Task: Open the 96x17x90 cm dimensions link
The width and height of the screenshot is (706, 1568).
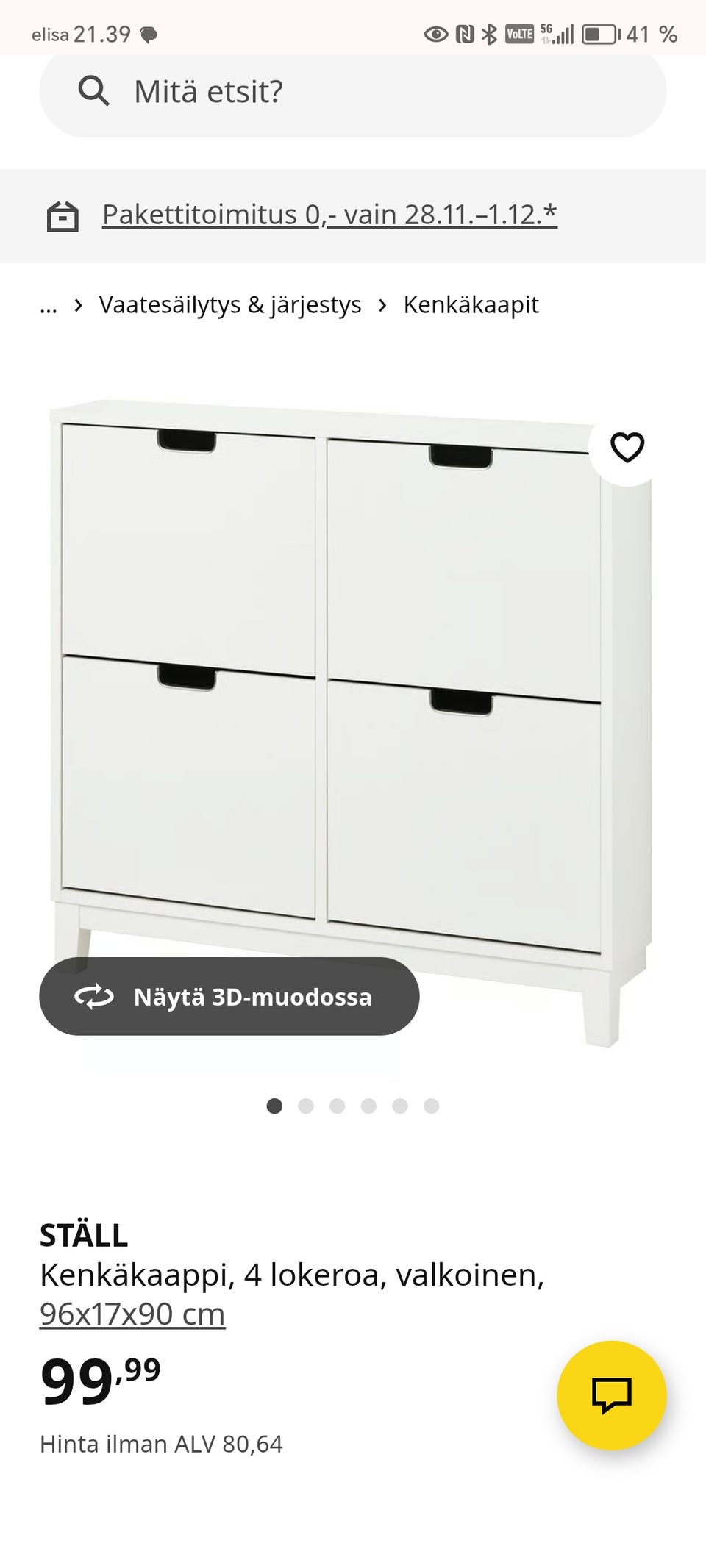Action: point(132,1314)
